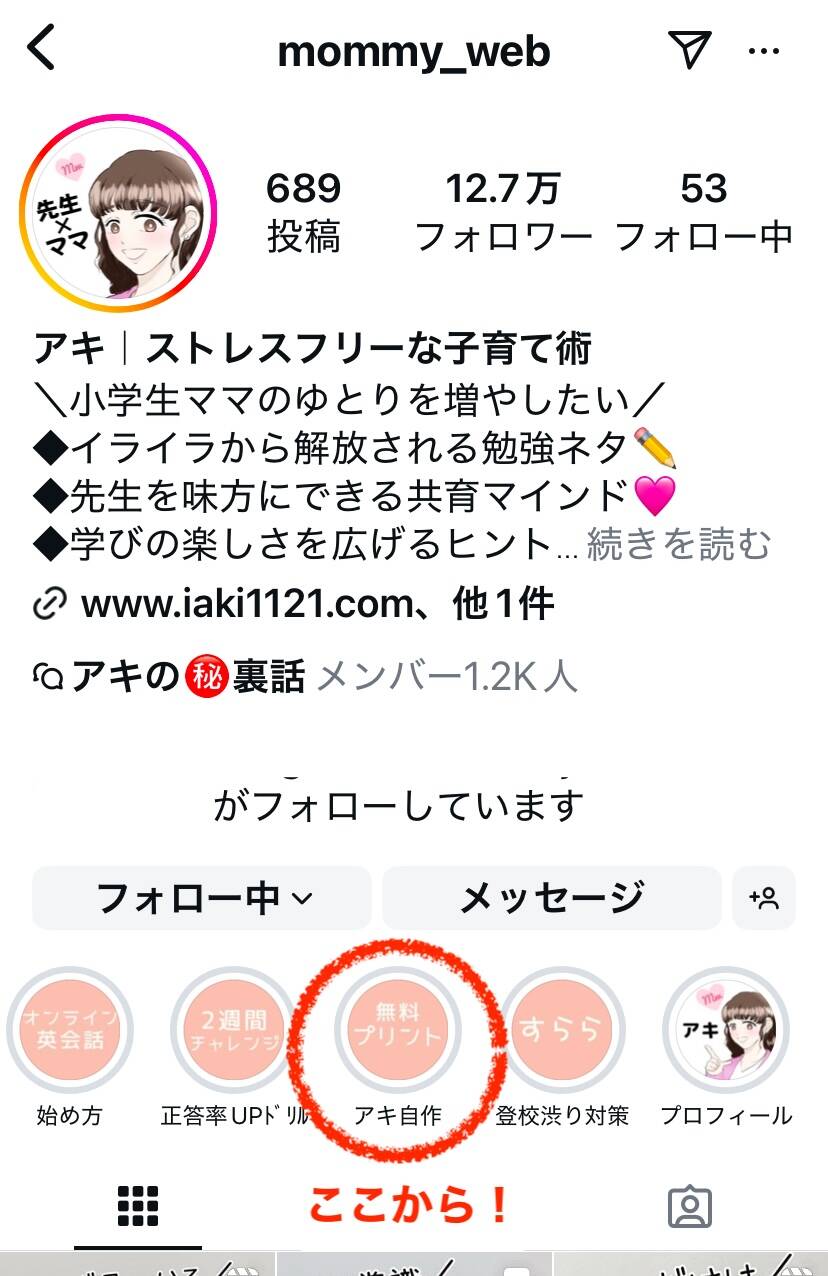The width and height of the screenshot is (828, 1276).
Task: Switch to the posts grid tab
Action: [x=138, y=1207]
